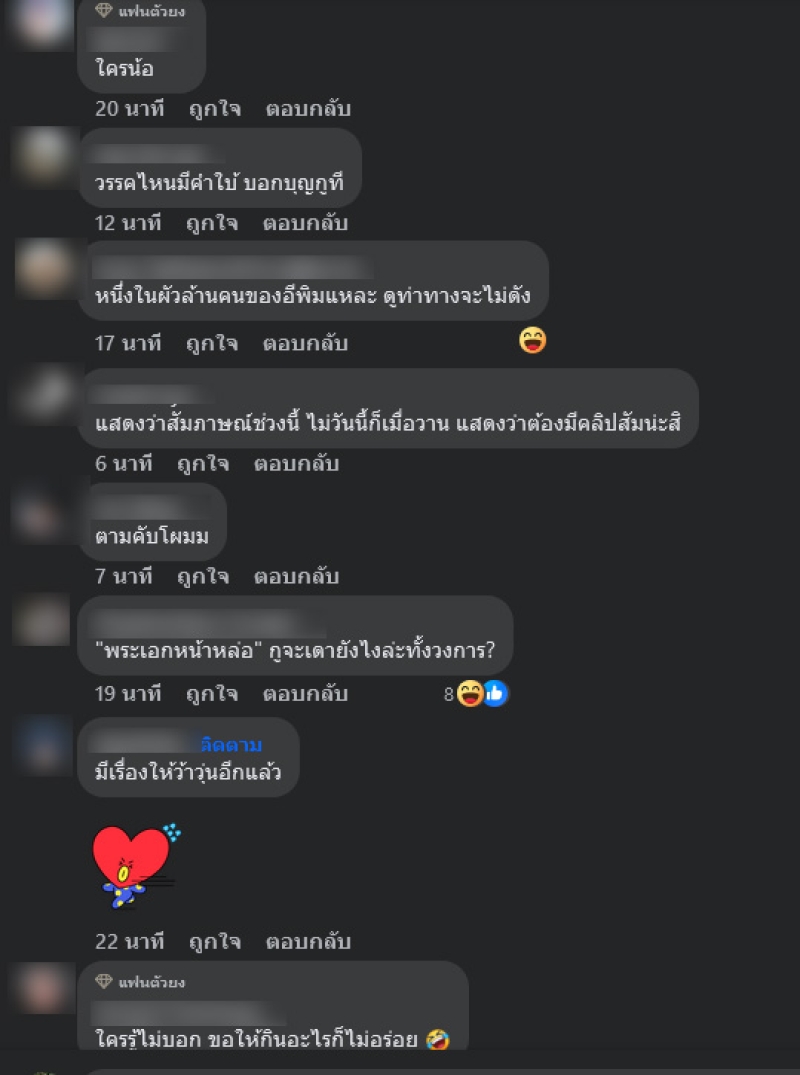Like the comment starting "แสดงว่าสัมภาษณ์ช่วงนี้"
This screenshot has height=1075, width=800.
point(203,463)
